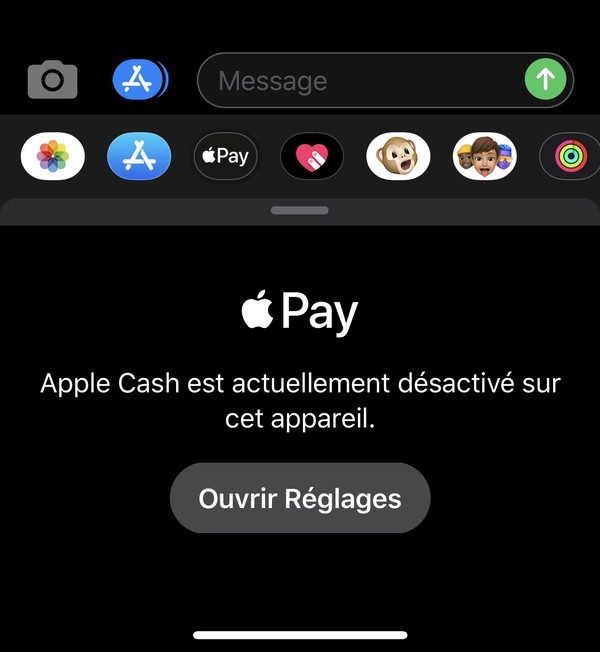This screenshot has width=600, height=652.
Task: Tap the Ouvrir Réglages button
Action: 300,498
